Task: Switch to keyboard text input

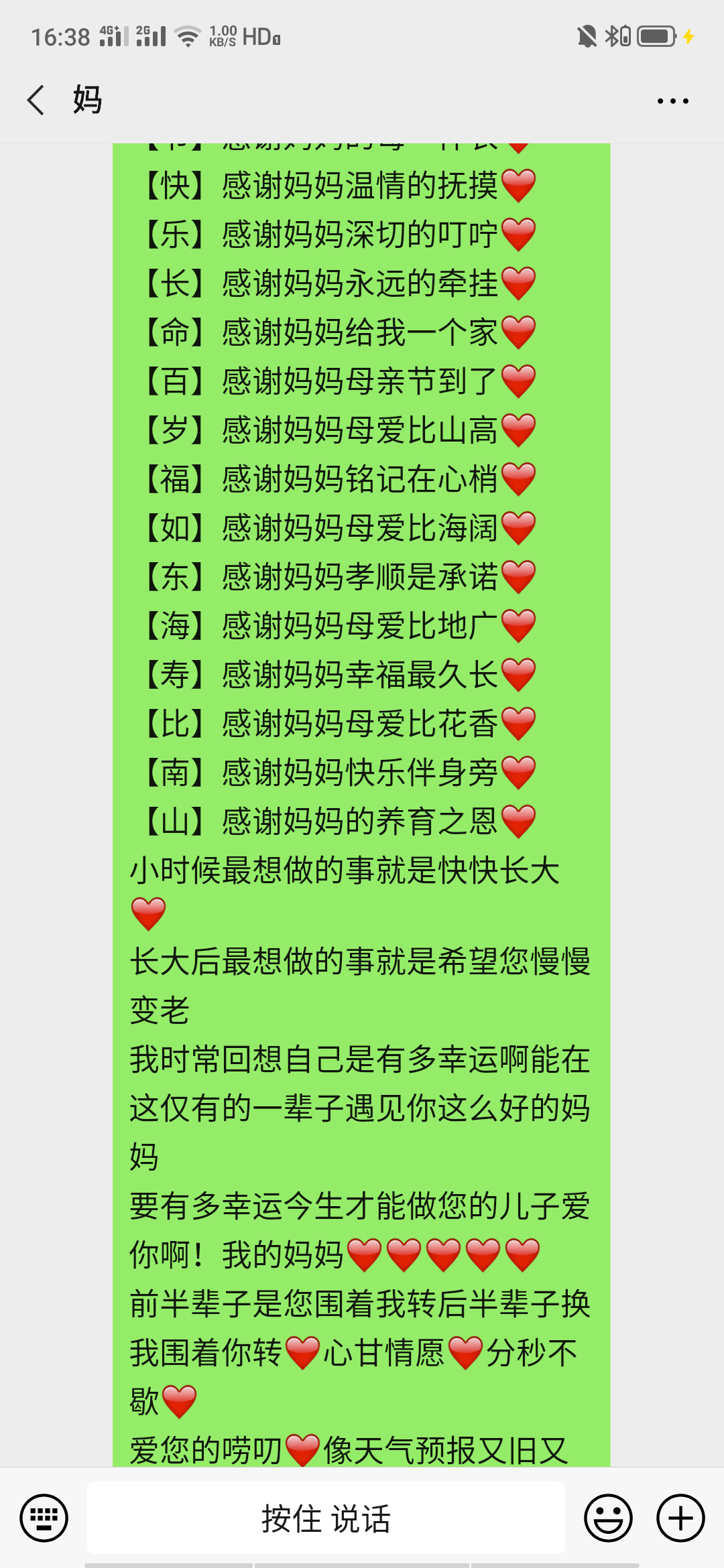Action: point(44,1518)
